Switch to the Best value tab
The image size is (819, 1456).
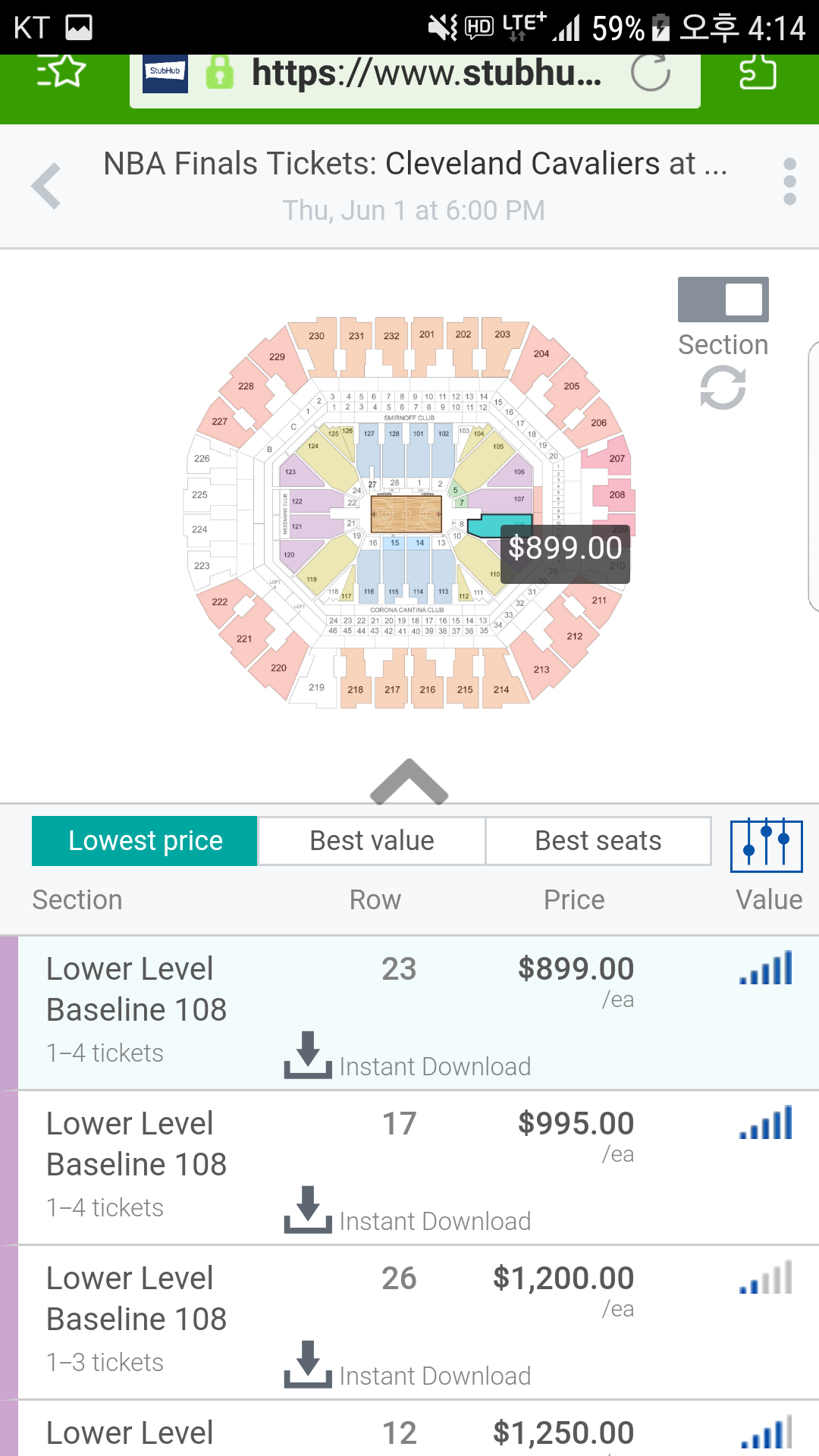tap(372, 841)
